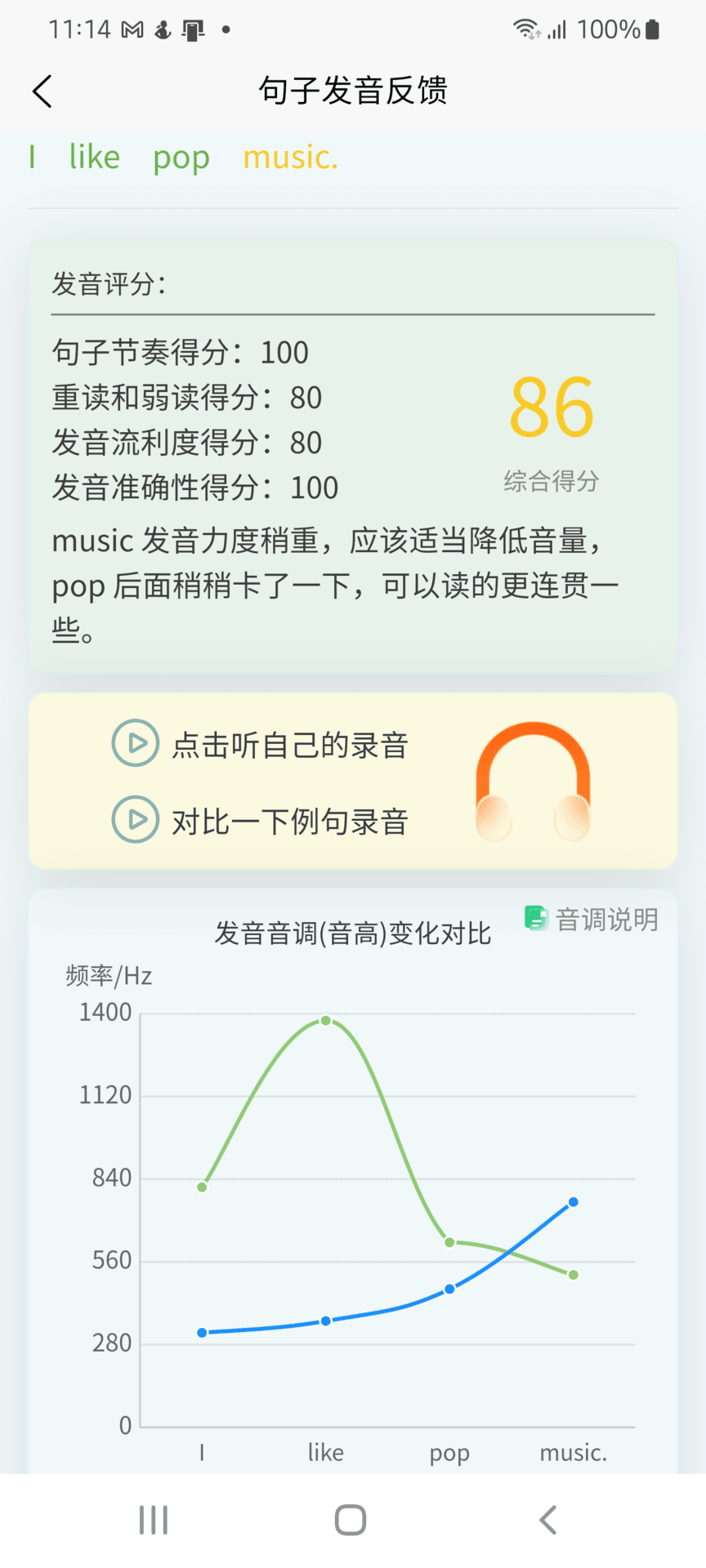The height and width of the screenshot is (1568, 706).
Task: Tap the 'music.' label on chart x-axis
Action: [x=573, y=1453]
